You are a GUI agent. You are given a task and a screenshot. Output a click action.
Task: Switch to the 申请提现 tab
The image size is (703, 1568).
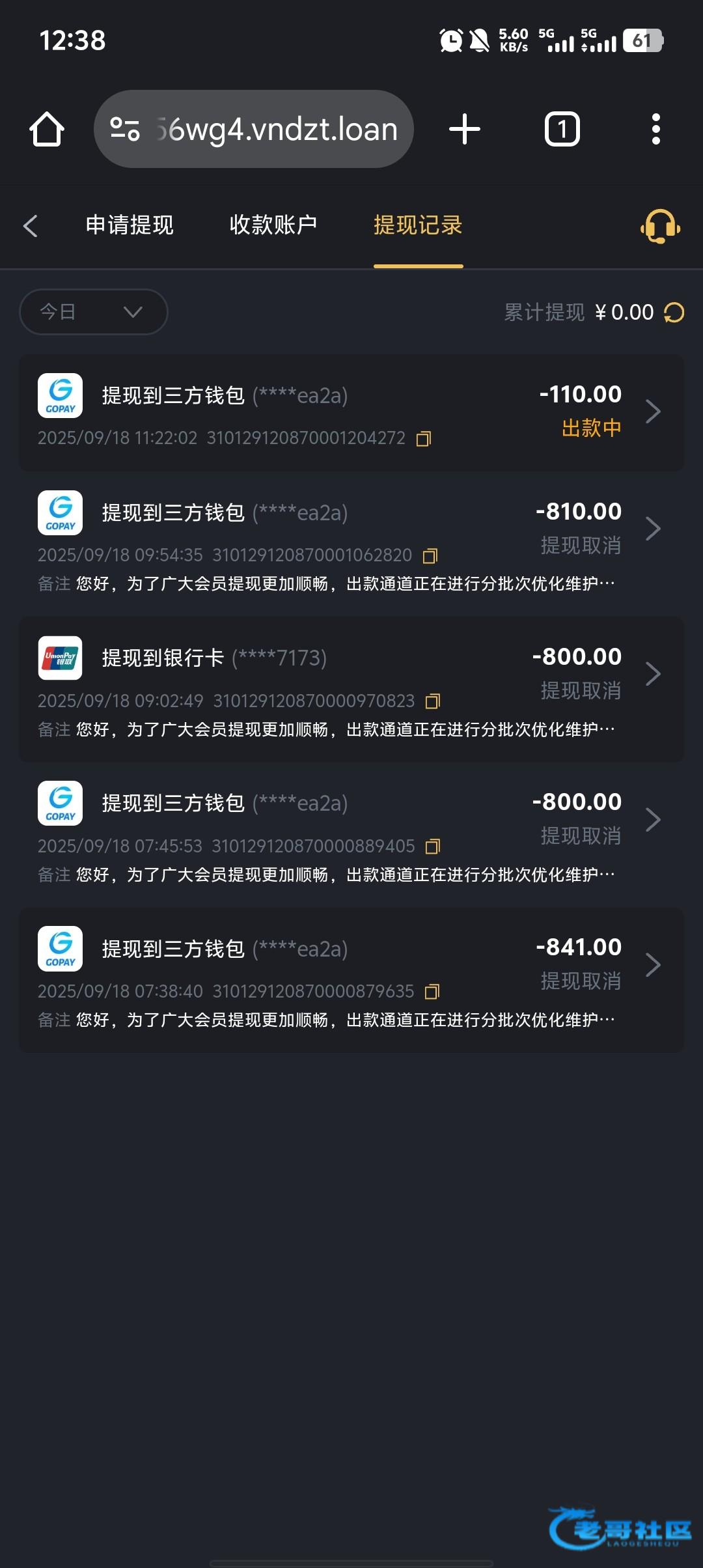coord(130,225)
